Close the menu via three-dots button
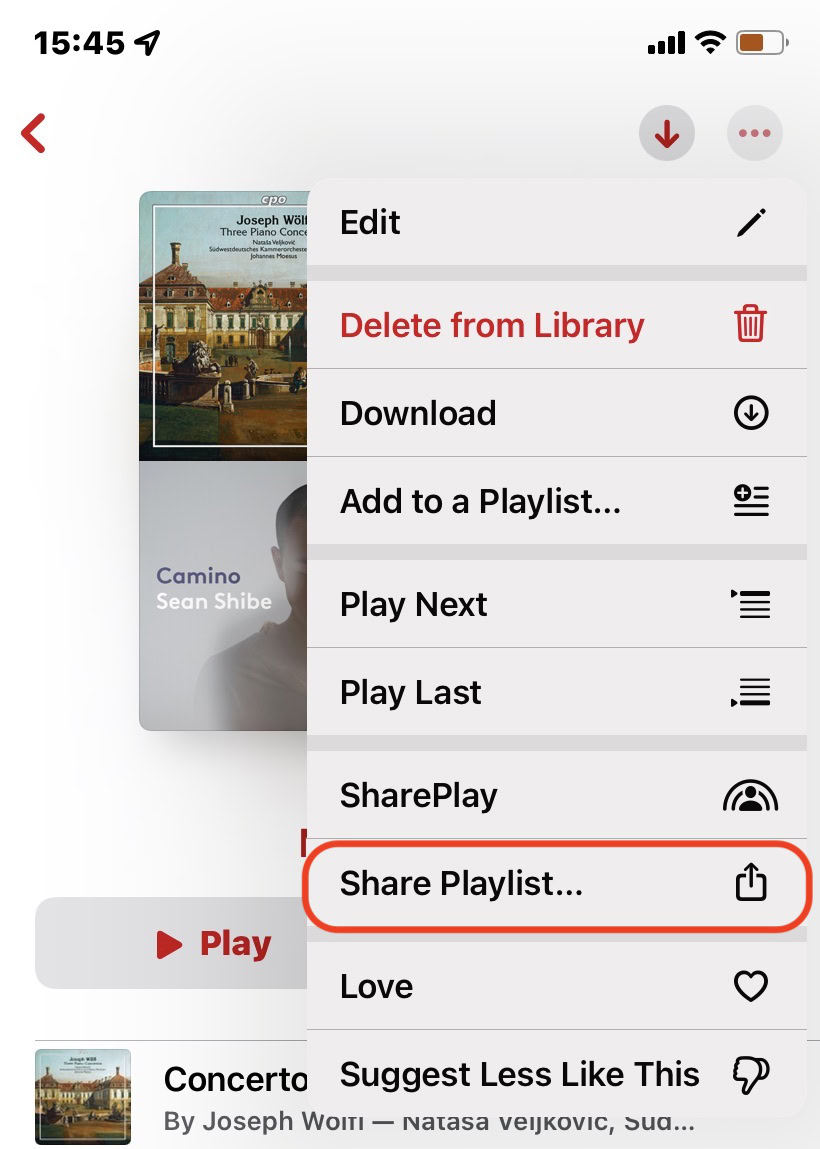 coord(754,133)
